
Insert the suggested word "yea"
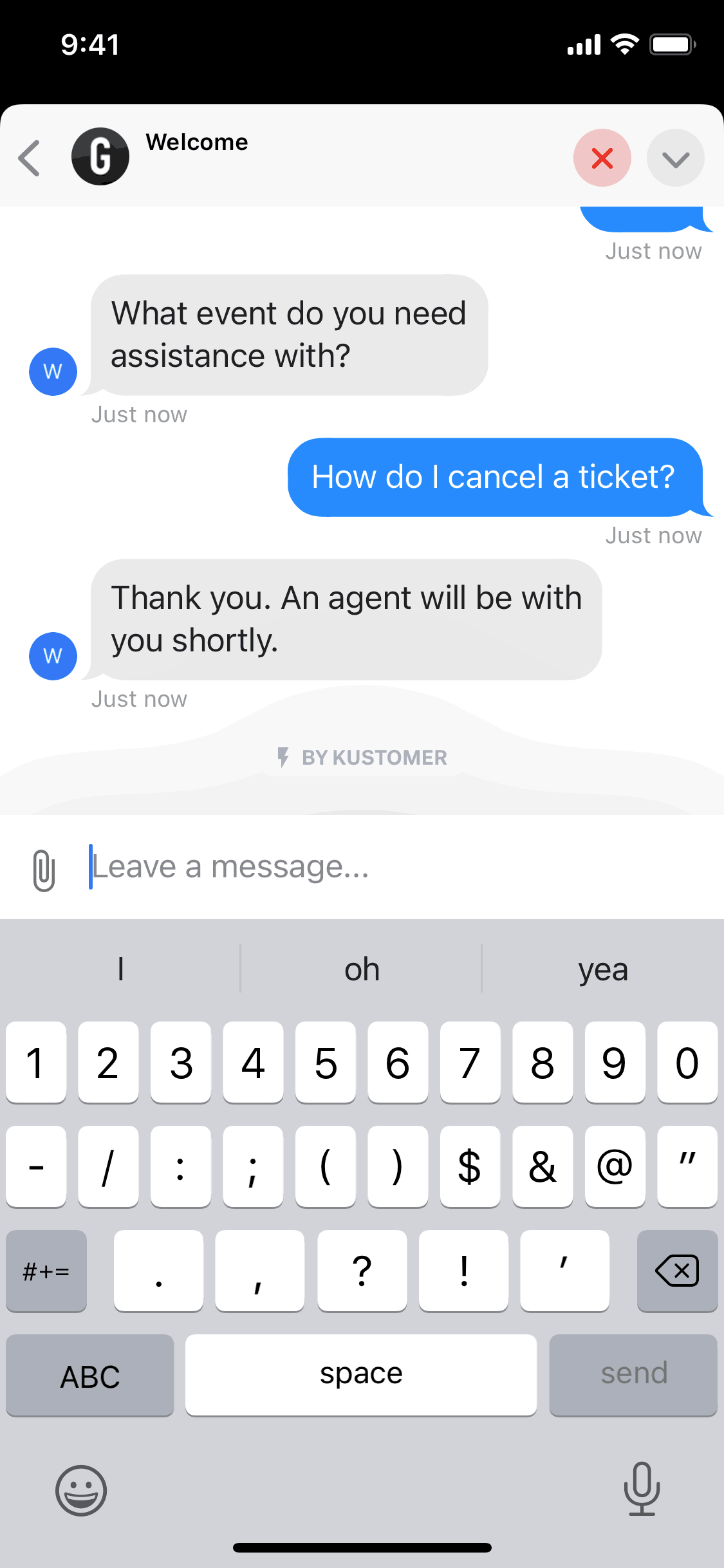[x=602, y=969]
